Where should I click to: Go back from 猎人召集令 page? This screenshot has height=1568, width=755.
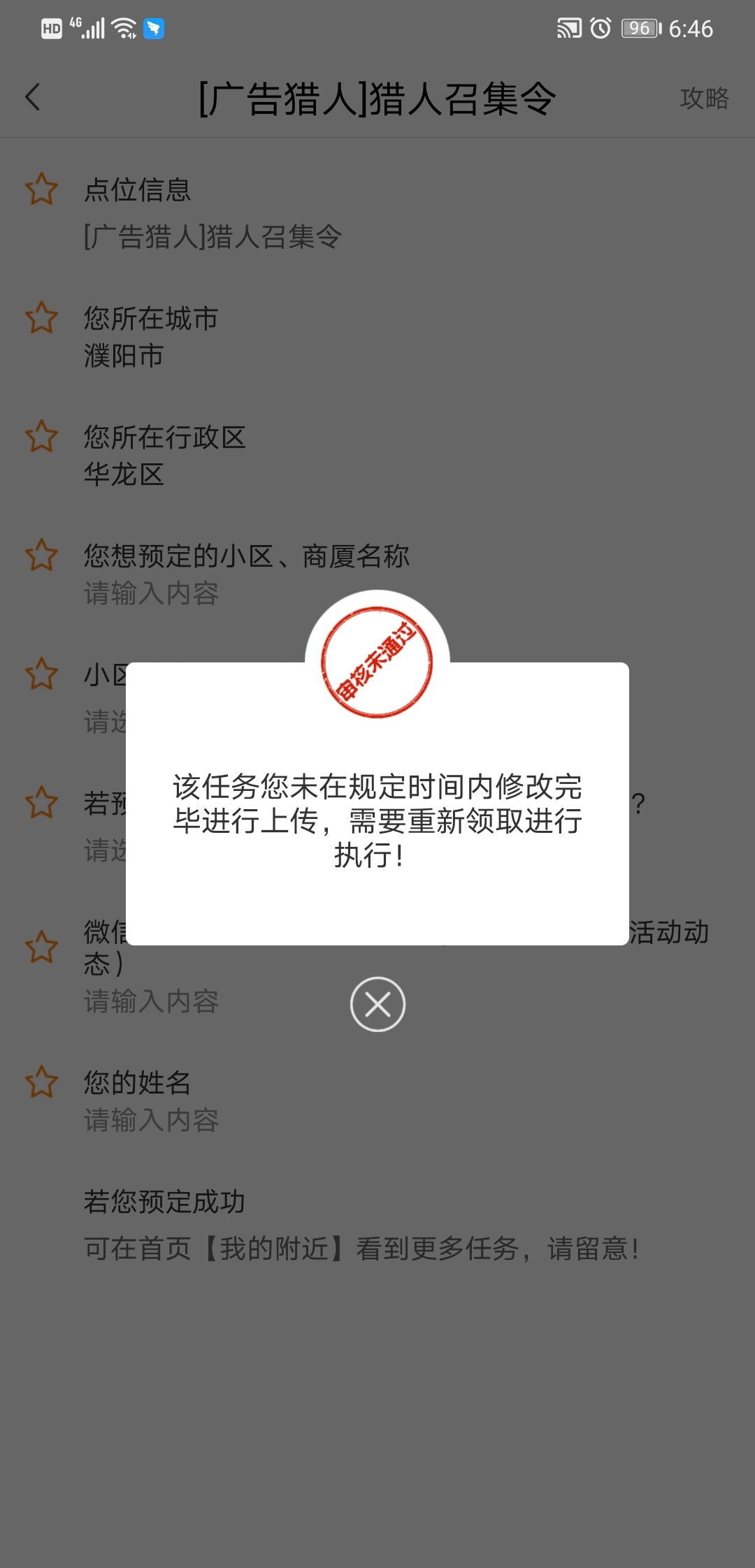point(33,97)
